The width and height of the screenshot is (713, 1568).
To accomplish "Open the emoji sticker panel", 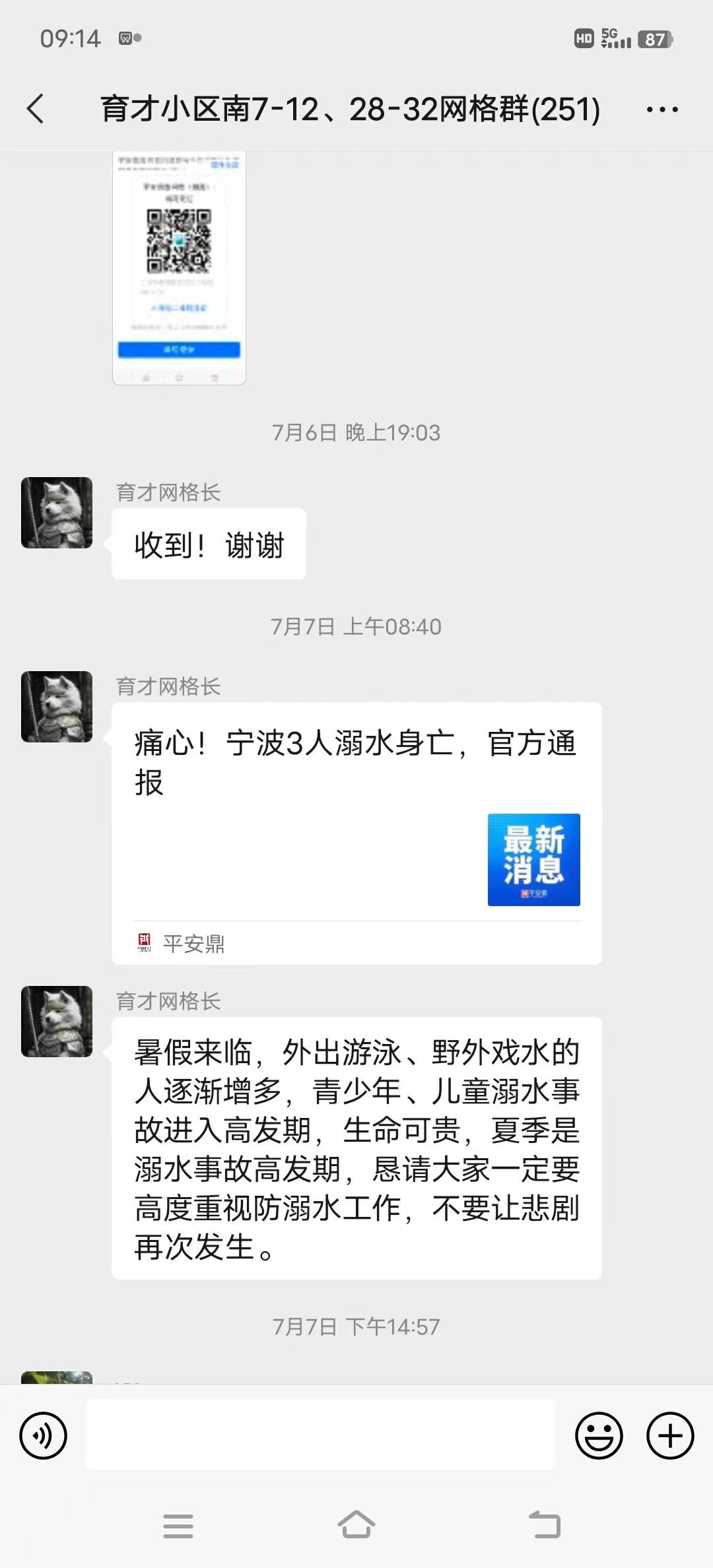I will point(599,1435).
